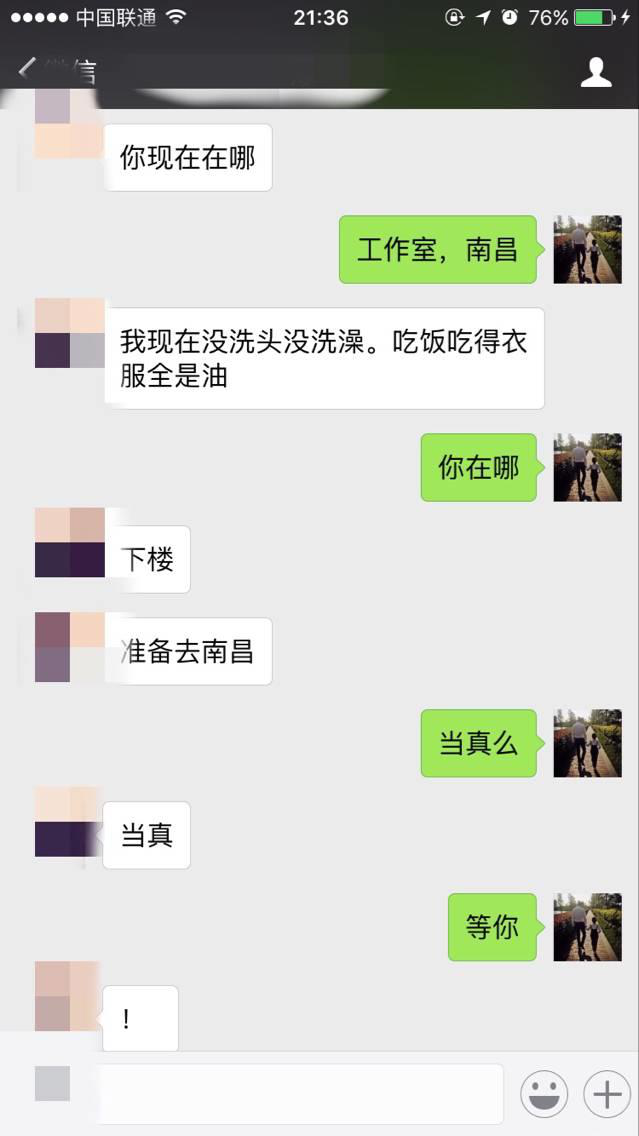Tap the voice input toggle beside text field

pos(53,1085)
